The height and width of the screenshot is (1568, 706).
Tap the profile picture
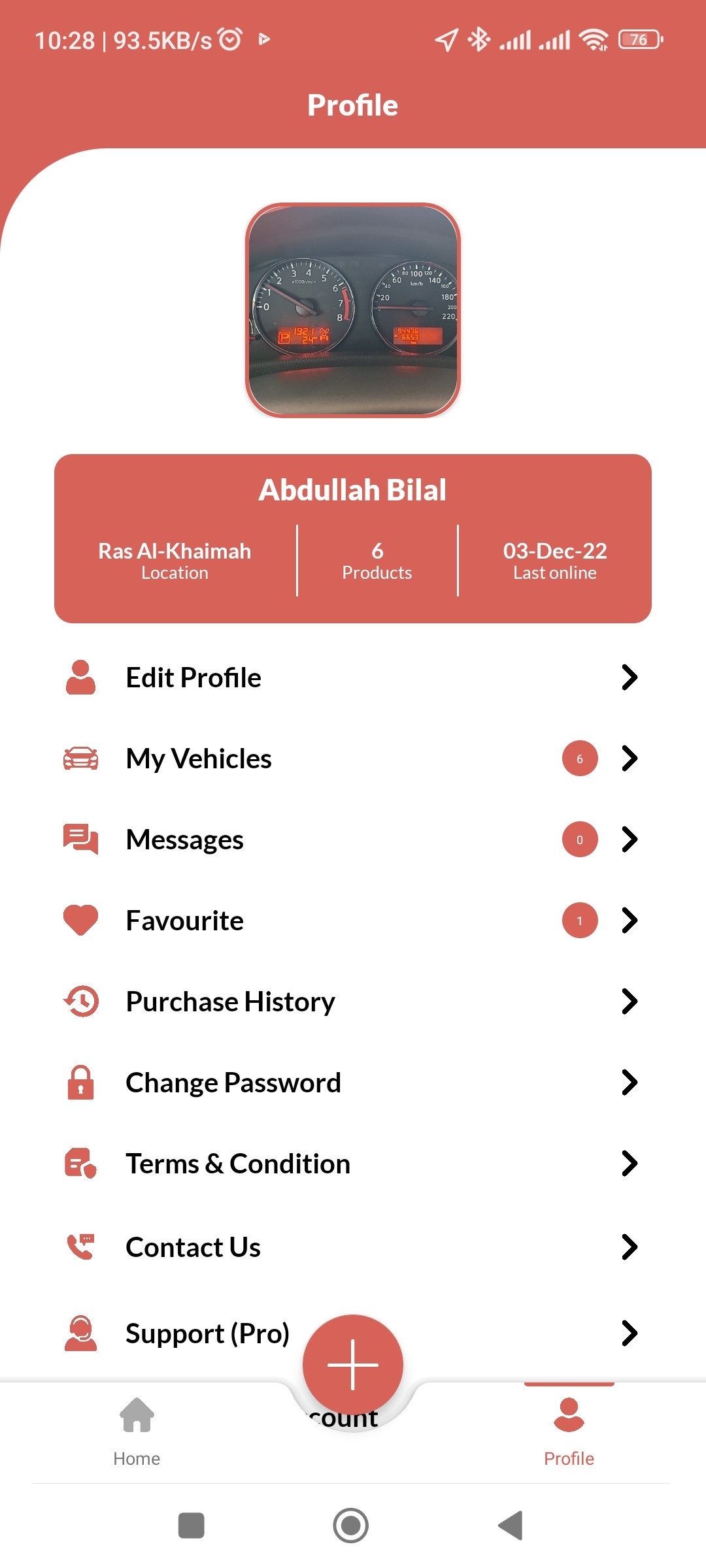point(353,310)
